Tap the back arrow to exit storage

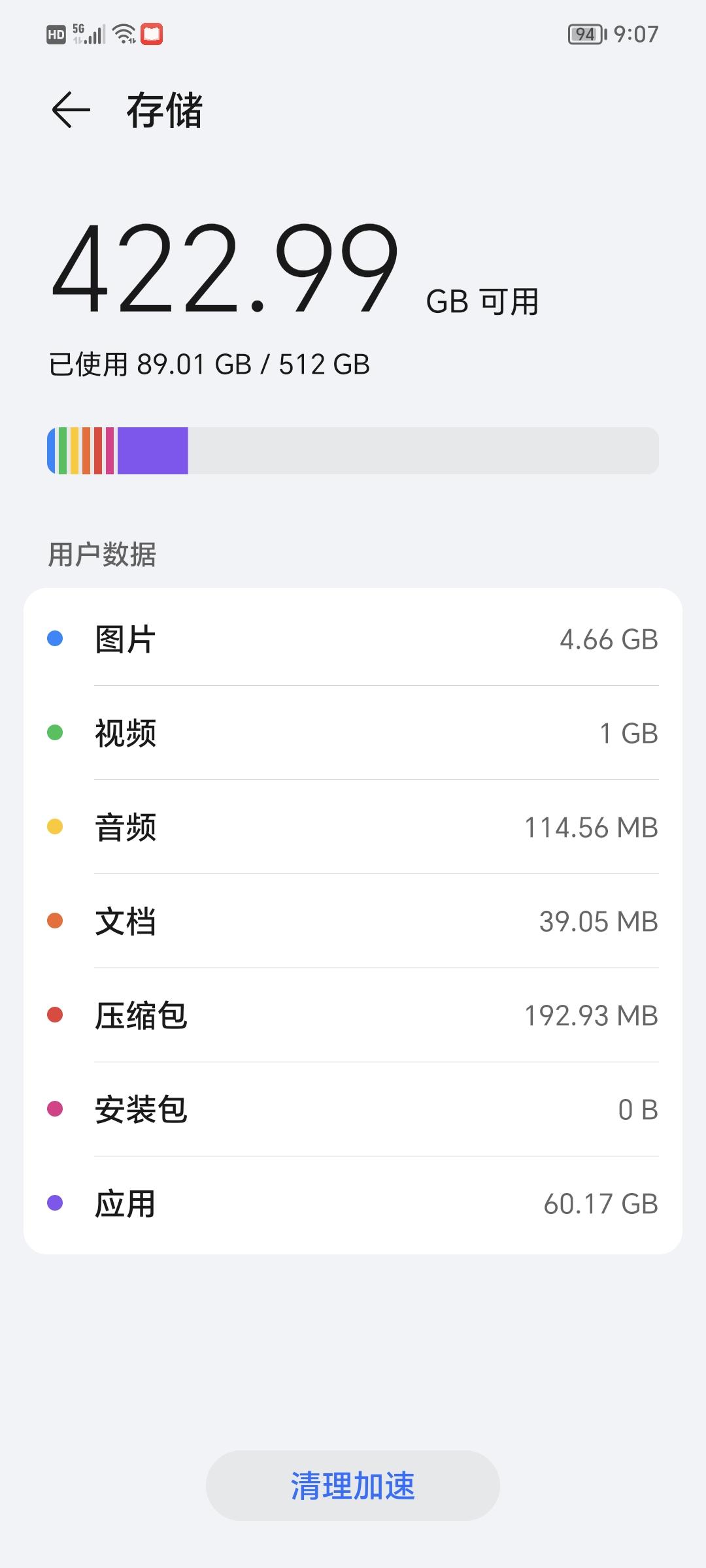tap(71, 109)
